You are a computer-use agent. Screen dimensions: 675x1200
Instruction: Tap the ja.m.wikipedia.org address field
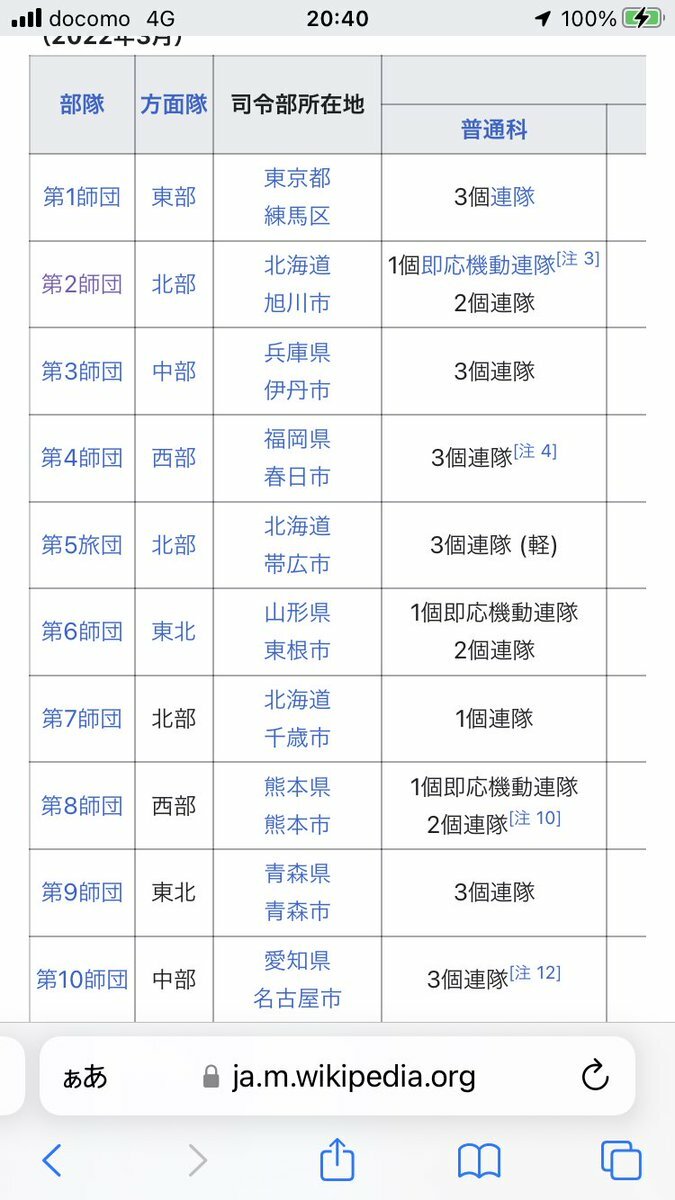point(337,1076)
